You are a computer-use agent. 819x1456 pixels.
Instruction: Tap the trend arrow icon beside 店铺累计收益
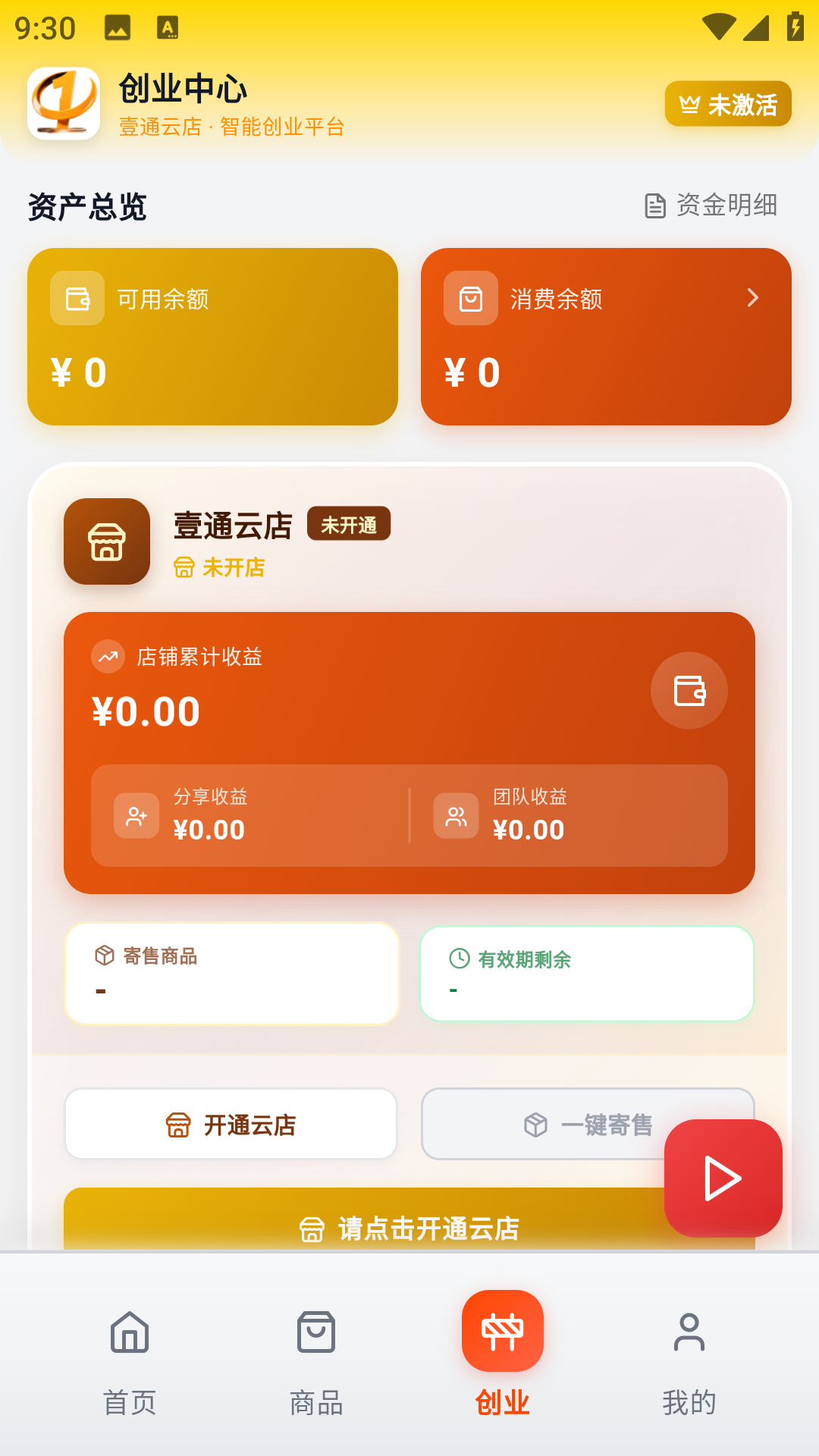[x=108, y=657]
